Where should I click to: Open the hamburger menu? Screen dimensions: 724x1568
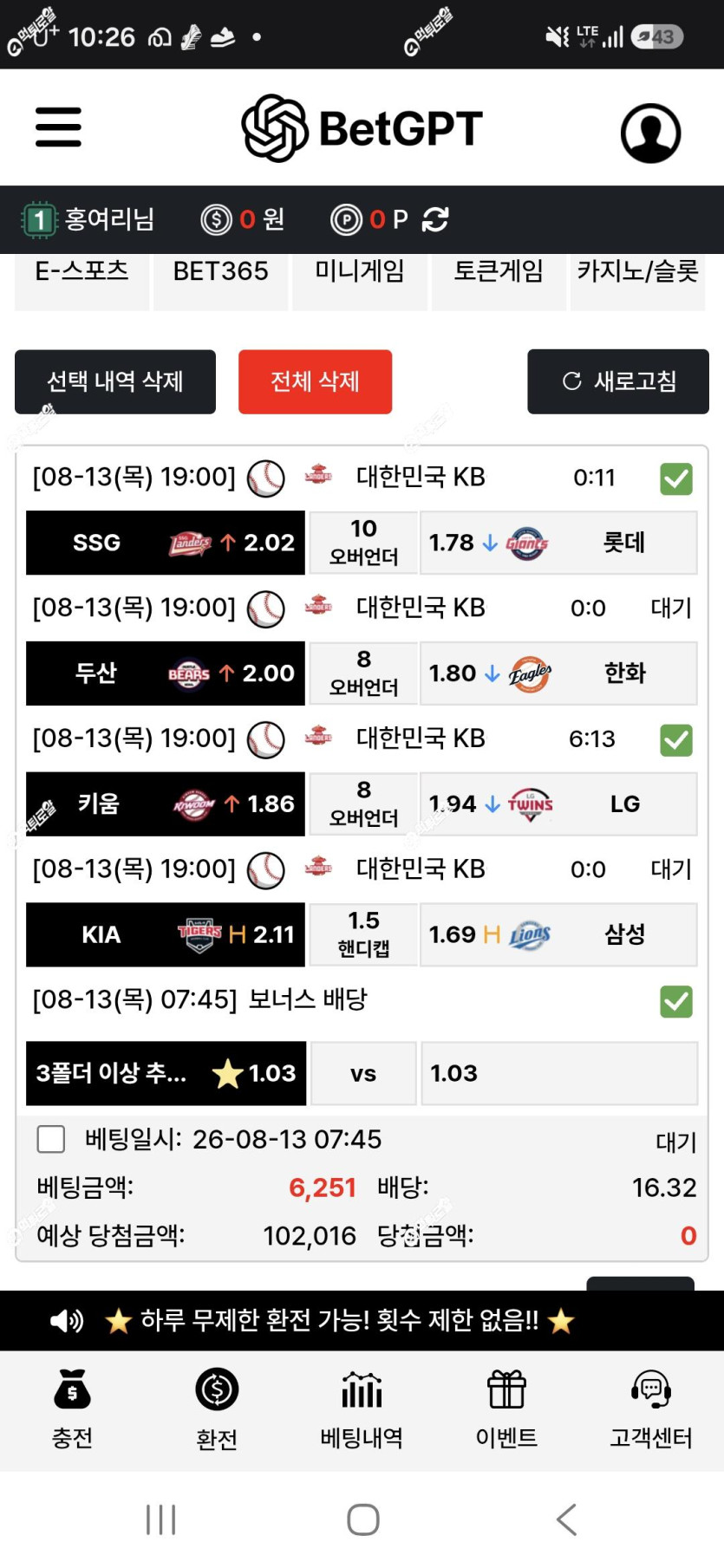58,127
